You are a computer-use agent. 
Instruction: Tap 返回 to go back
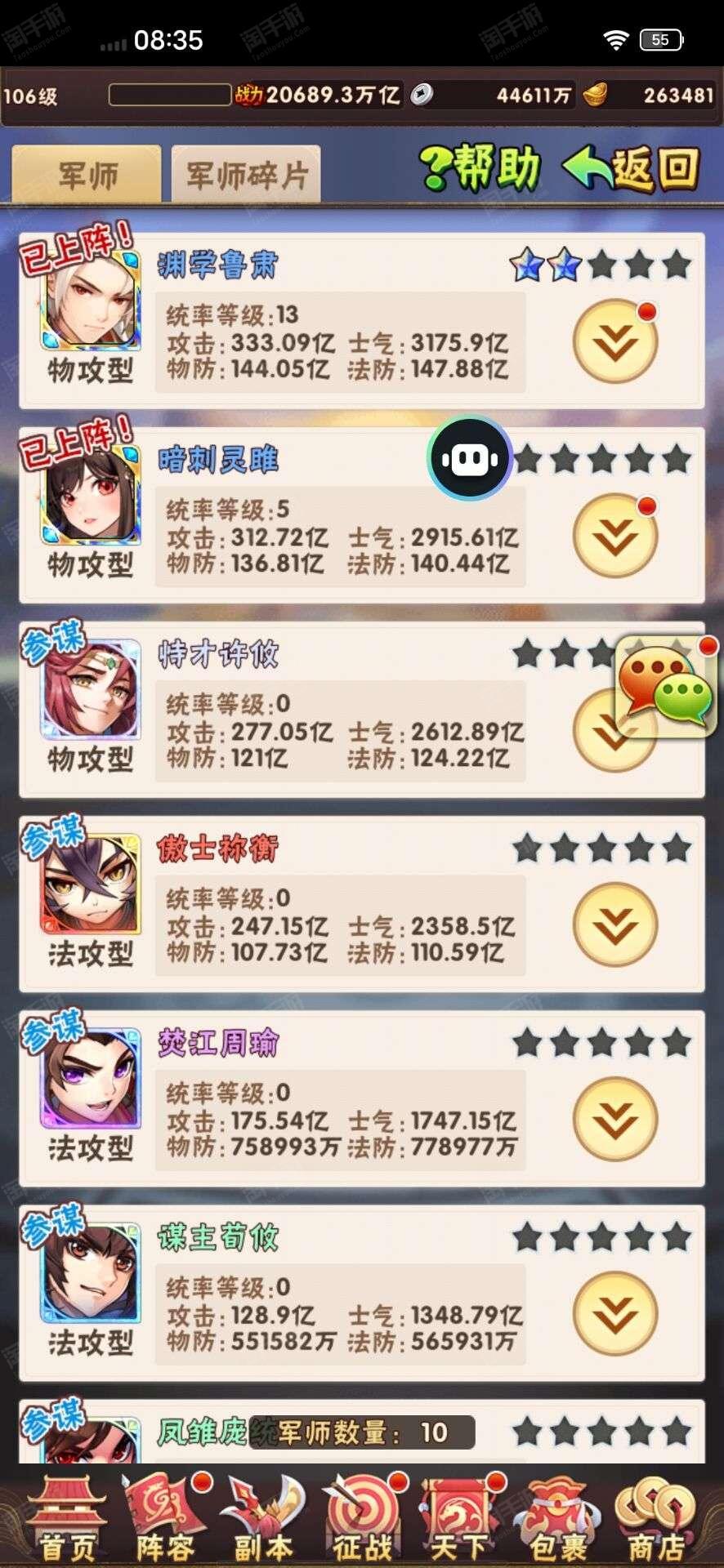[632, 169]
